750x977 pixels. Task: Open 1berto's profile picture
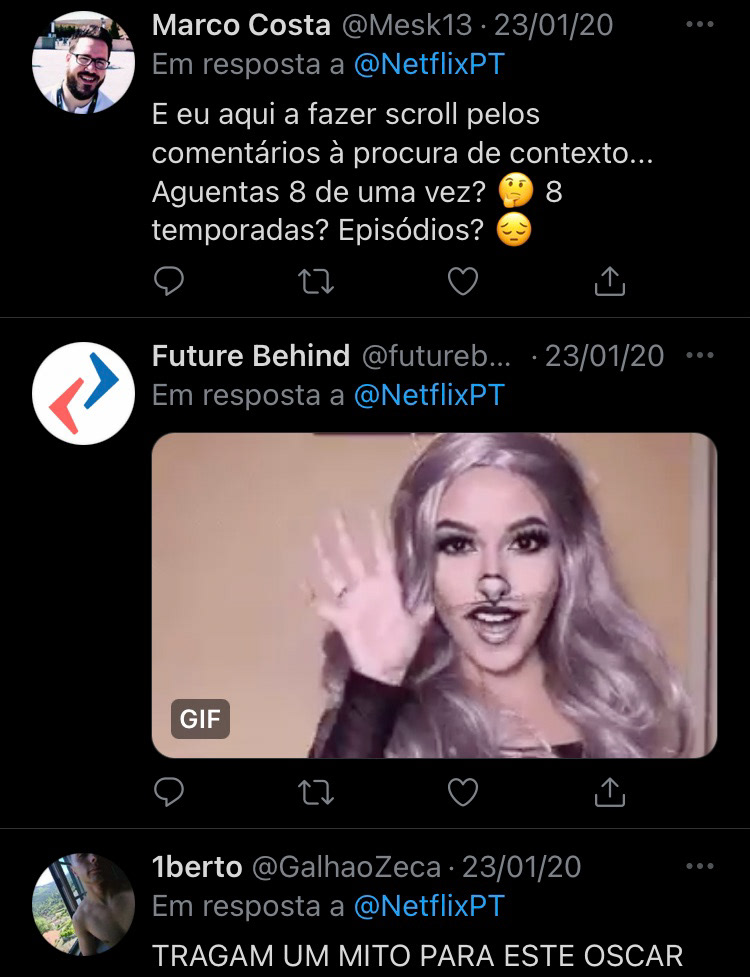coord(83,903)
